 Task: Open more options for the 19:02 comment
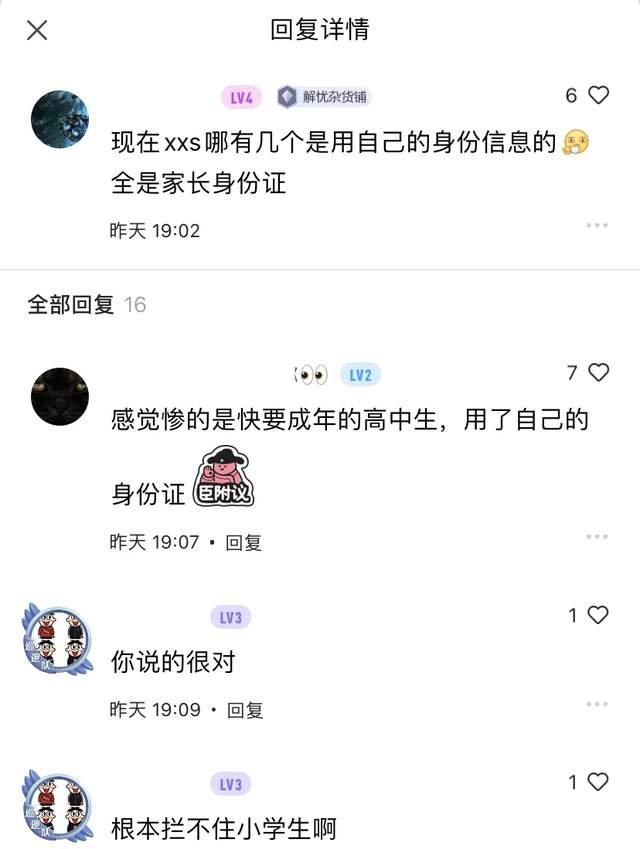point(597,225)
